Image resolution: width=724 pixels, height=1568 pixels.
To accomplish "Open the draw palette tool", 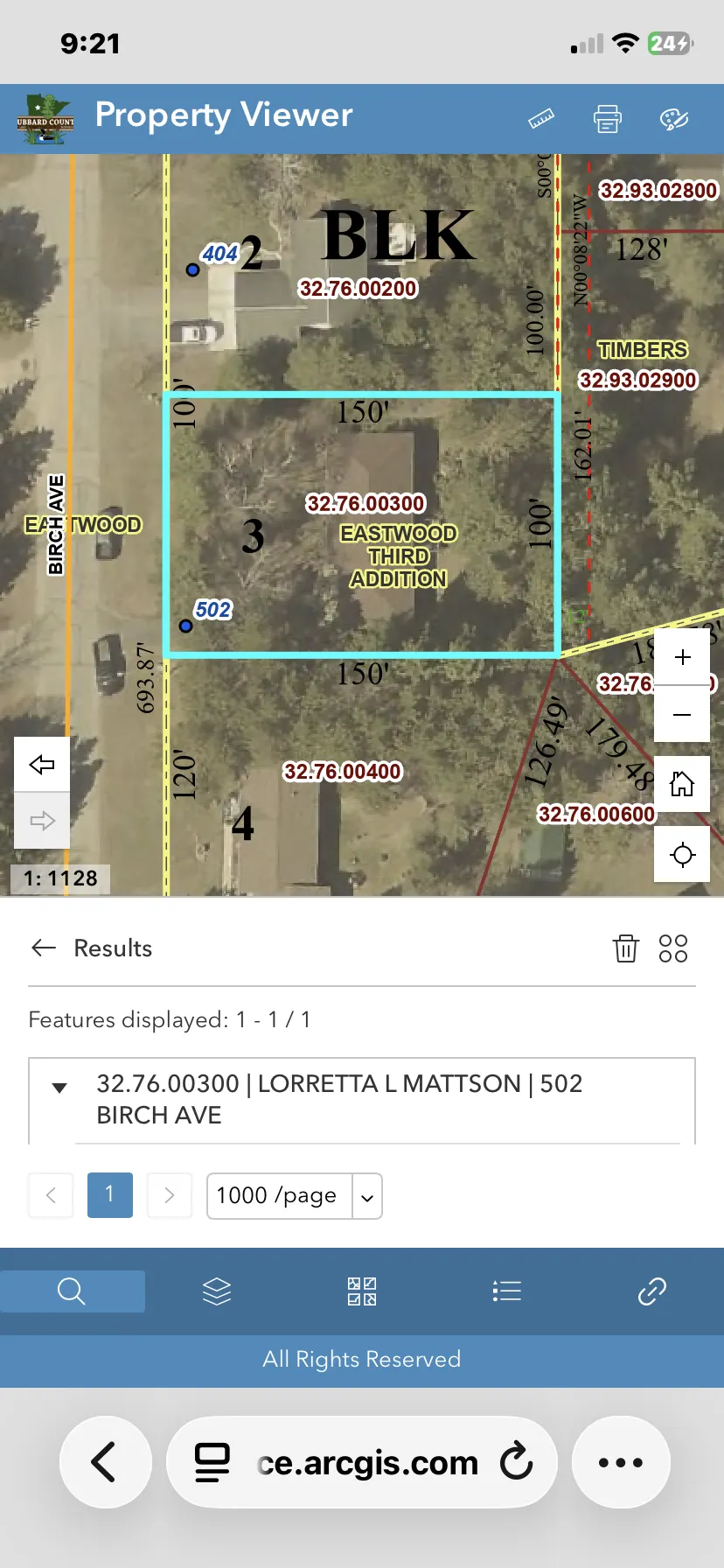I will (674, 118).
